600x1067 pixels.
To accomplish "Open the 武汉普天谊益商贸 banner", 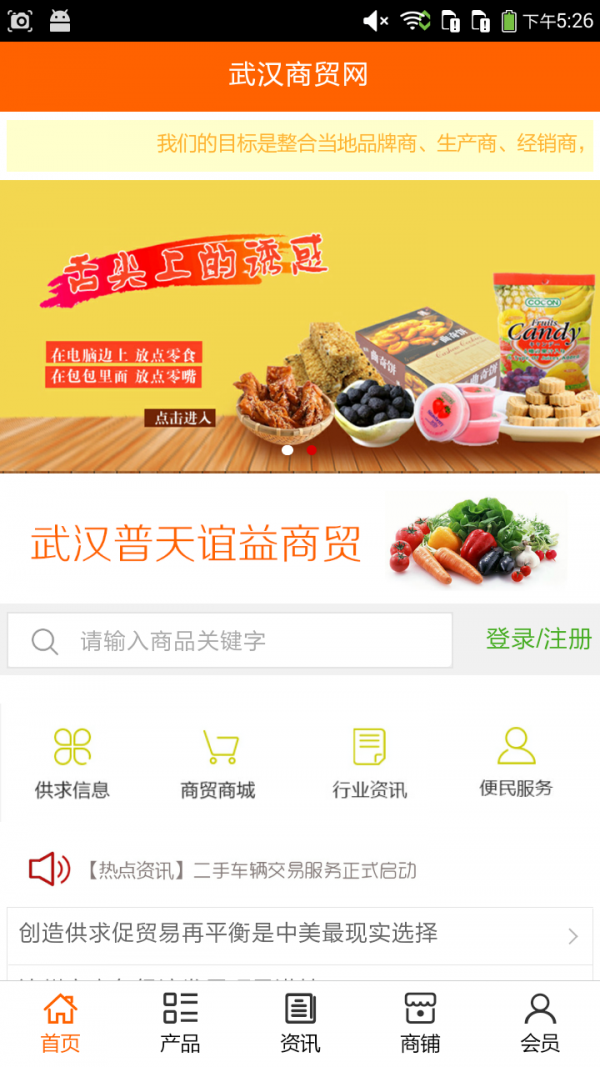I will 300,543.
